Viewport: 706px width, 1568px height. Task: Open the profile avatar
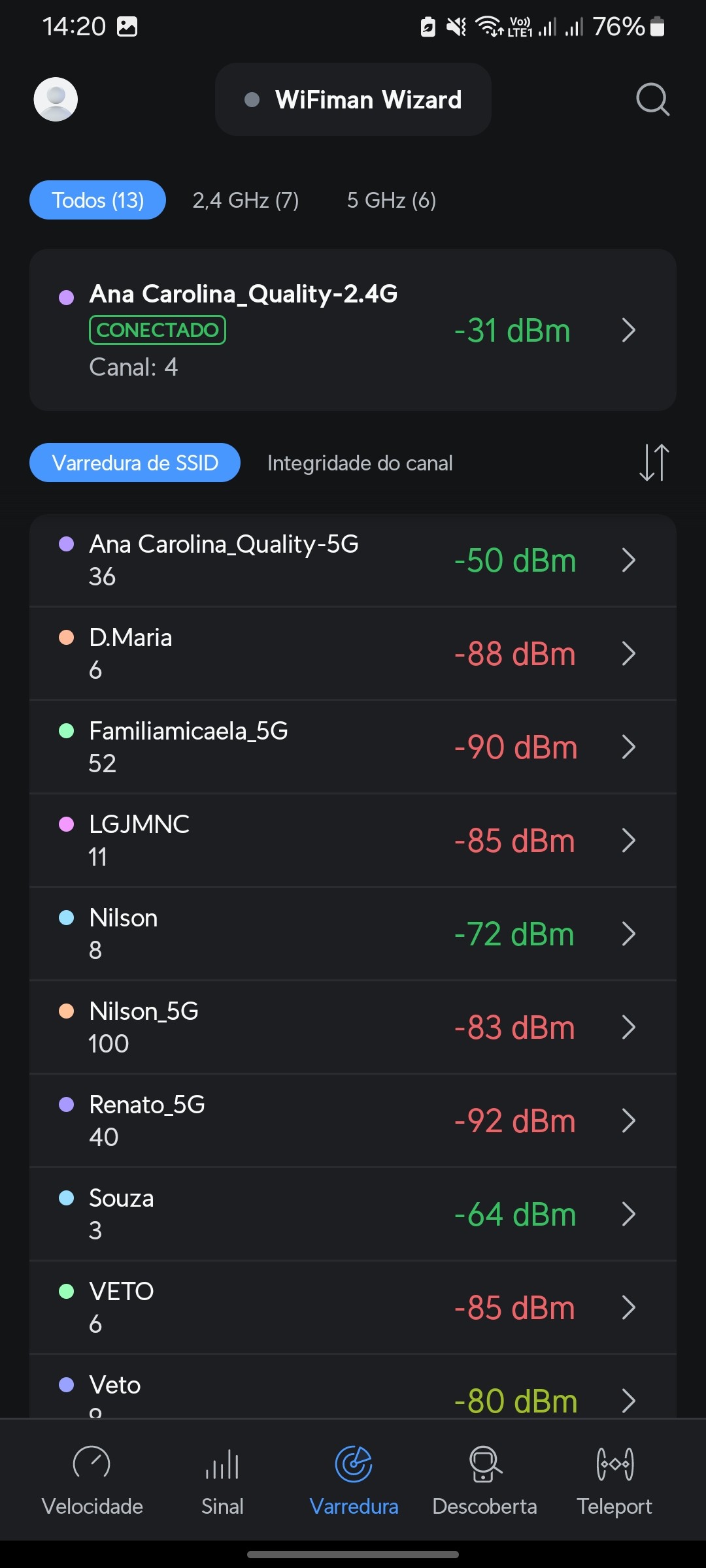coord(56,99)
